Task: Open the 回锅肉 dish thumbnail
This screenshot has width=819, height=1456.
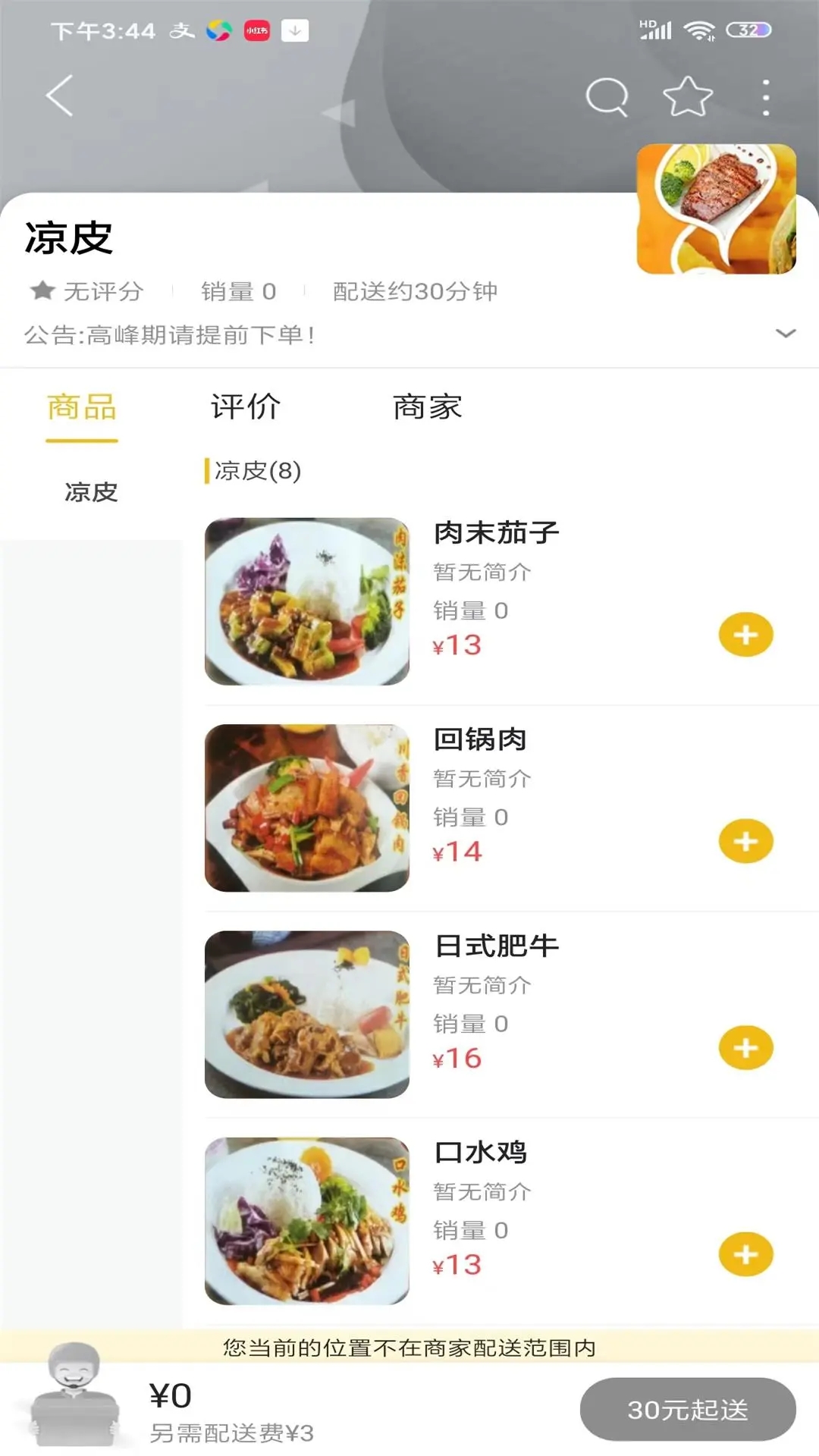Action: click(309, 808)
